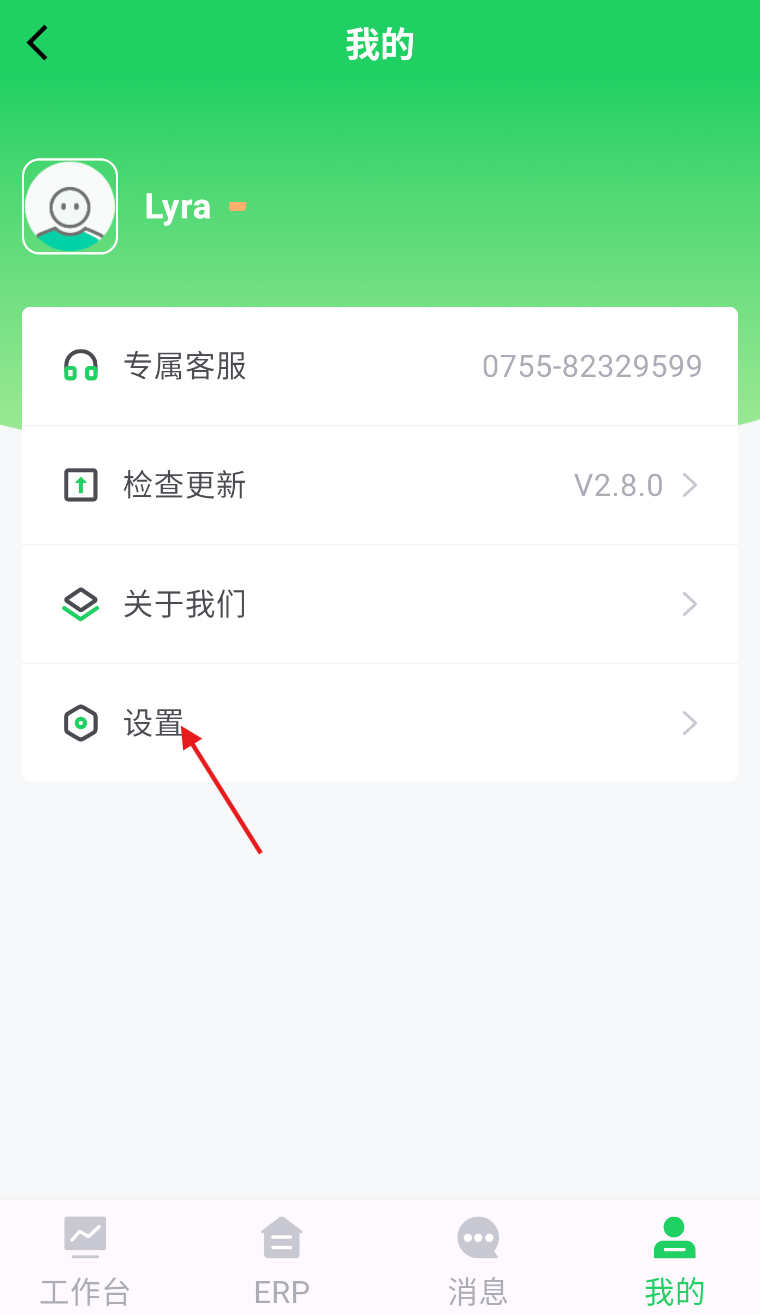The width and height of the screenshot is (760, 1315).
Task: Open 设置 settings
Action: click(x=380, y=723)
